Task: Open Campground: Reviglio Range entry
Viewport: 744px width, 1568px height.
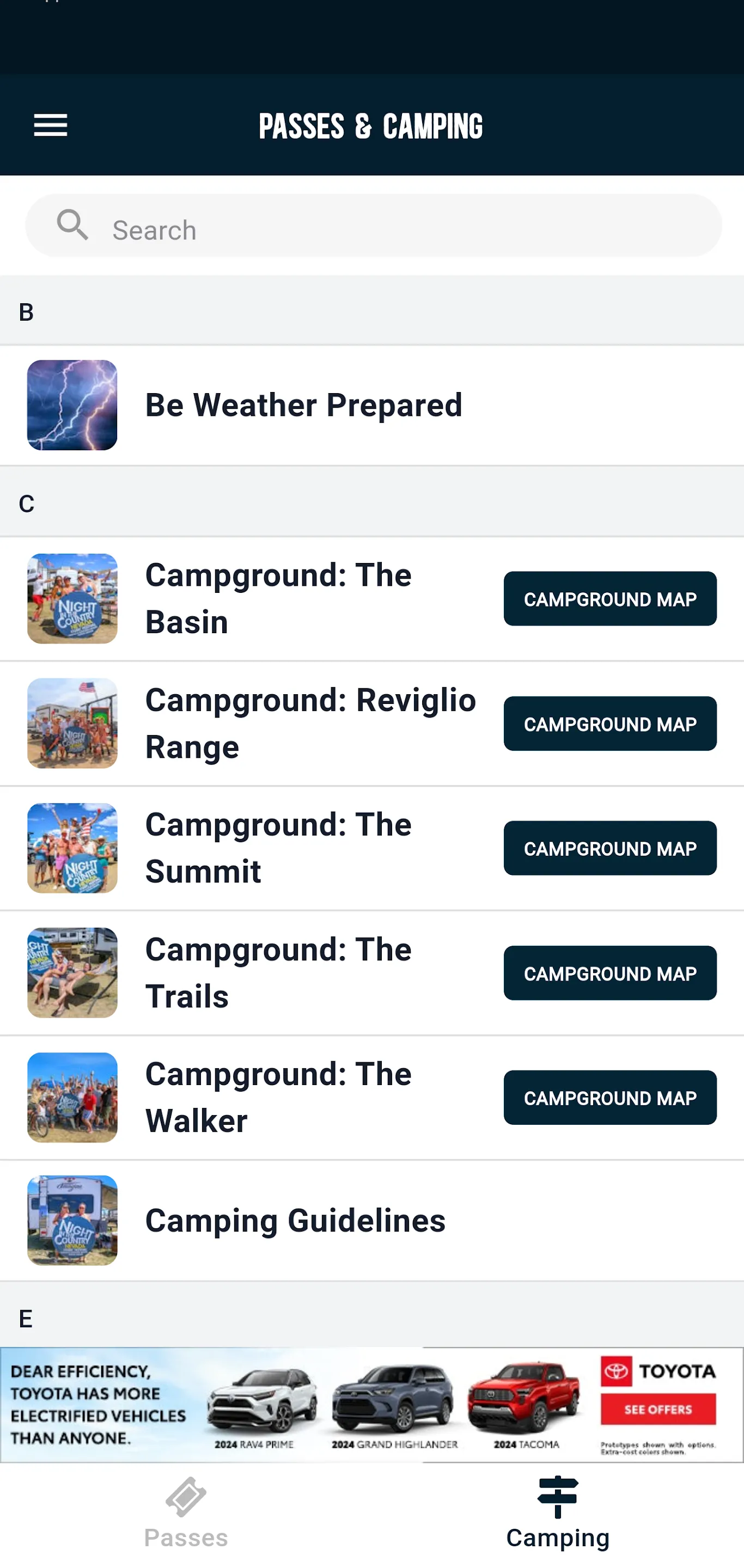Action: click(x=309, y=724)
